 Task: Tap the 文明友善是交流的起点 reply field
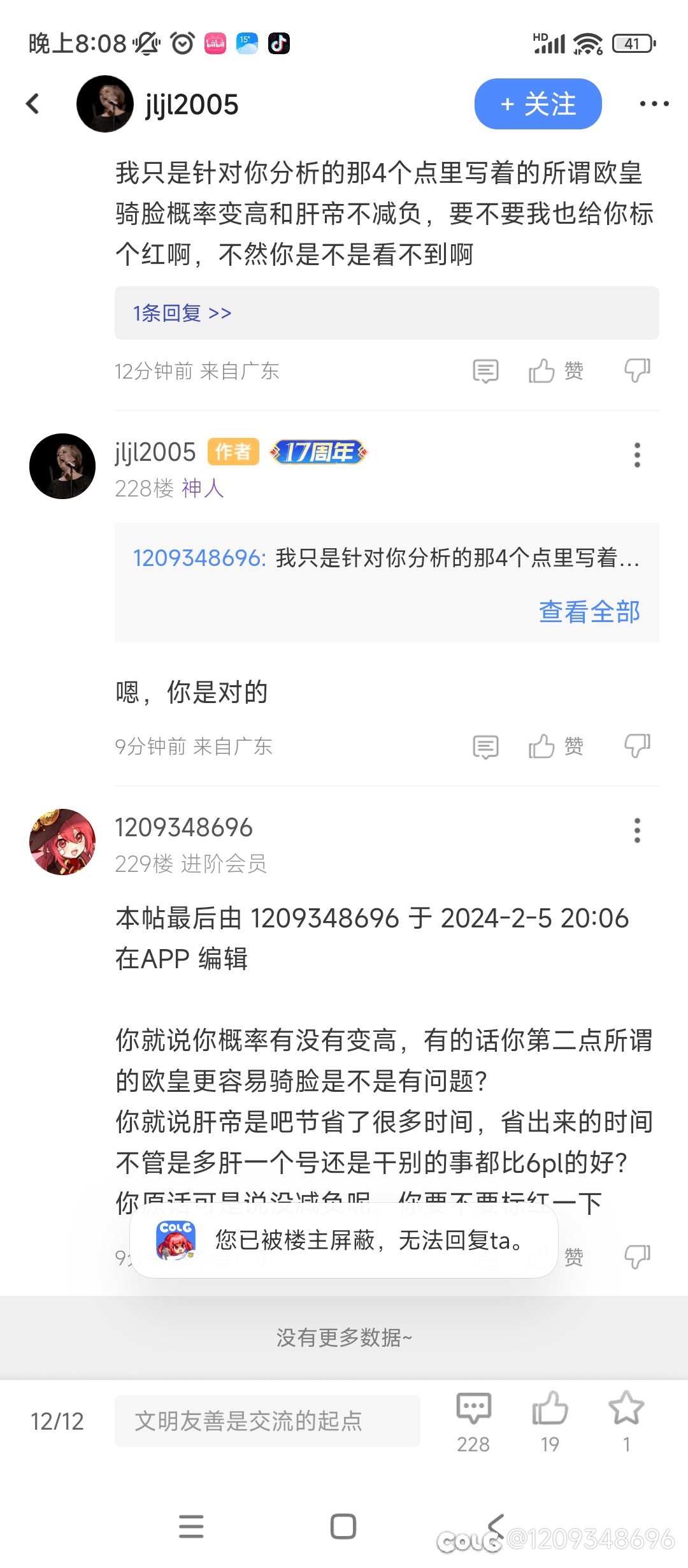coord(268,1421)
